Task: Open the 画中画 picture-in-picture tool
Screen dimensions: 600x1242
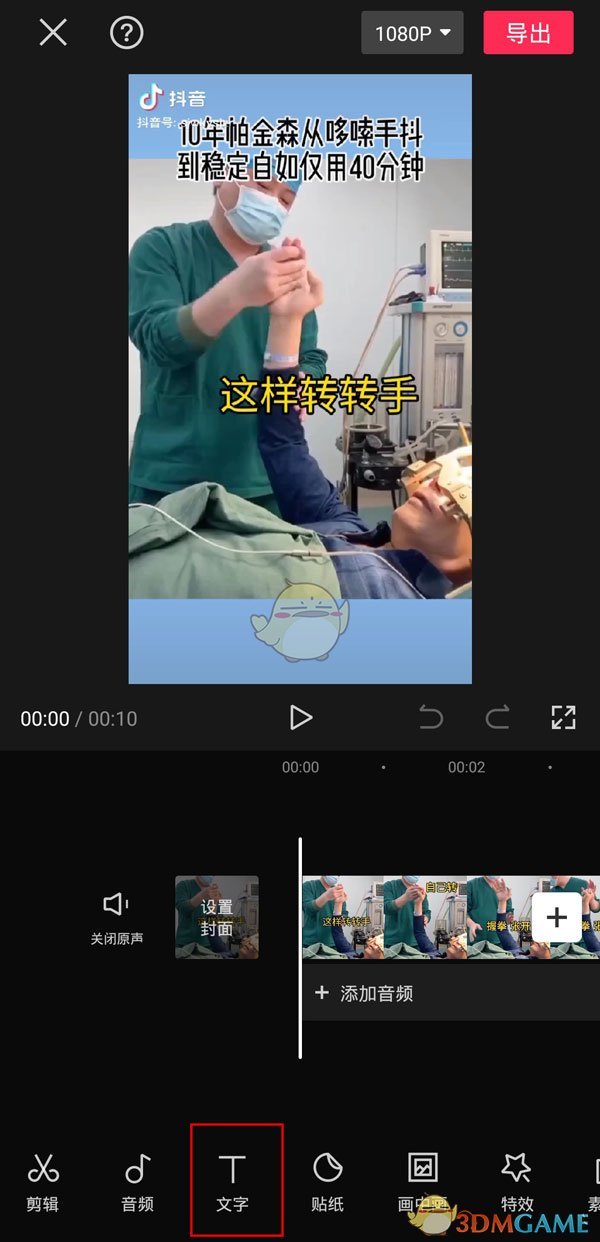Action: [422, 1182]
